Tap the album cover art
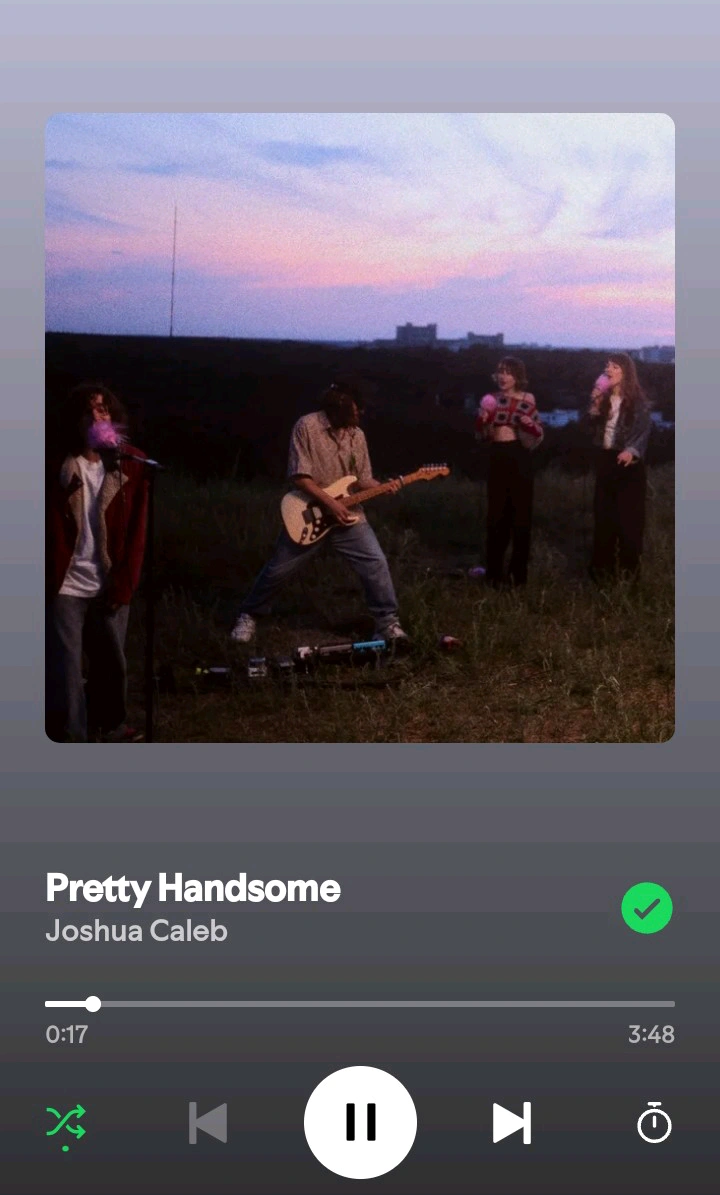 (x=360, y=428)
